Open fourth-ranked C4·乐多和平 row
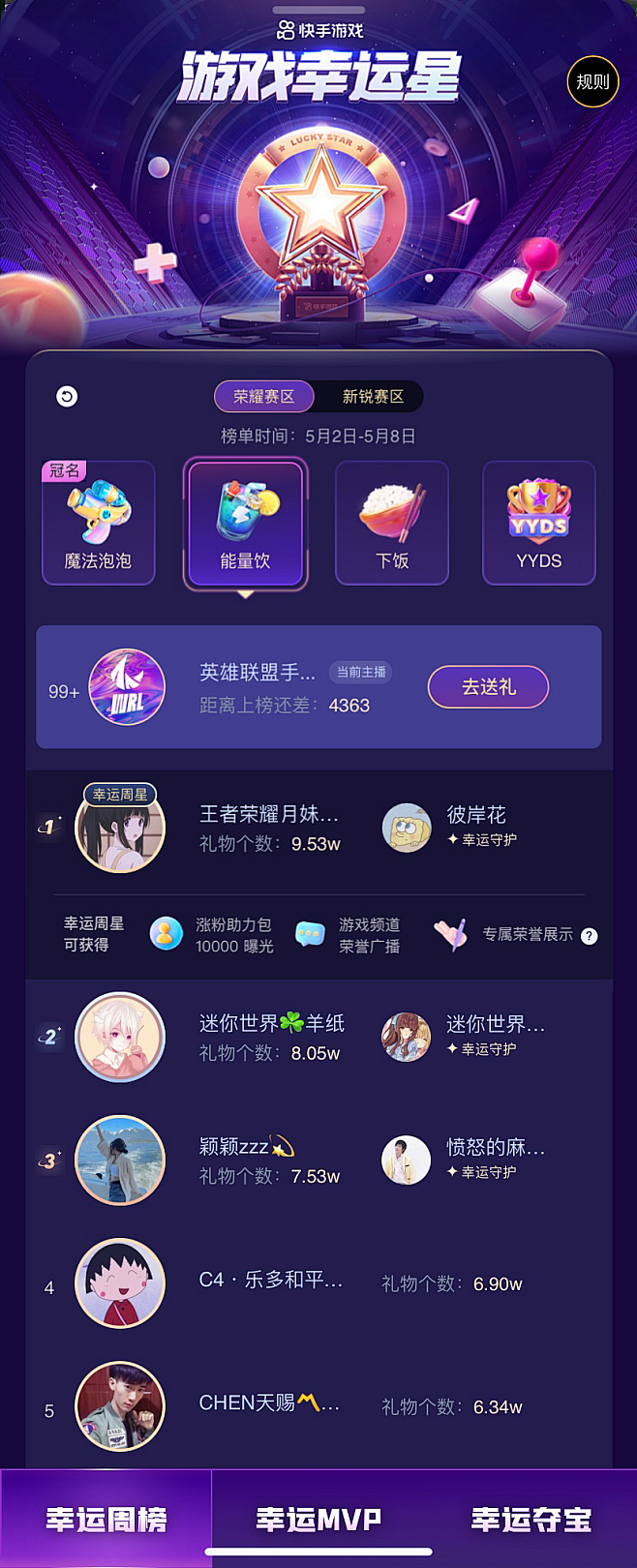Screen dimensions: 637x1568 [x=271, y=1283]
